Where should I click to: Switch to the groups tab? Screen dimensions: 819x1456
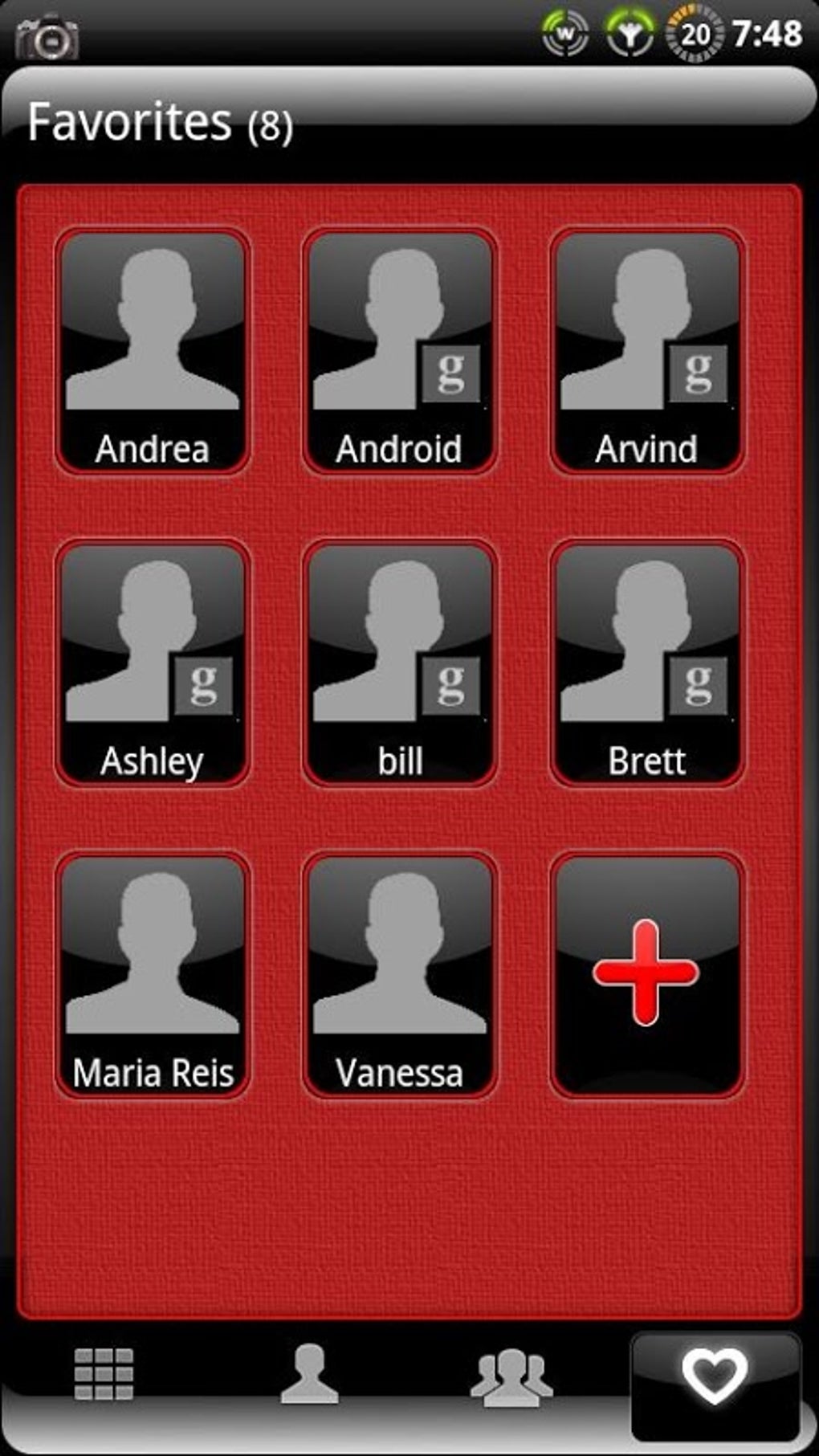tap(511, 1376)
